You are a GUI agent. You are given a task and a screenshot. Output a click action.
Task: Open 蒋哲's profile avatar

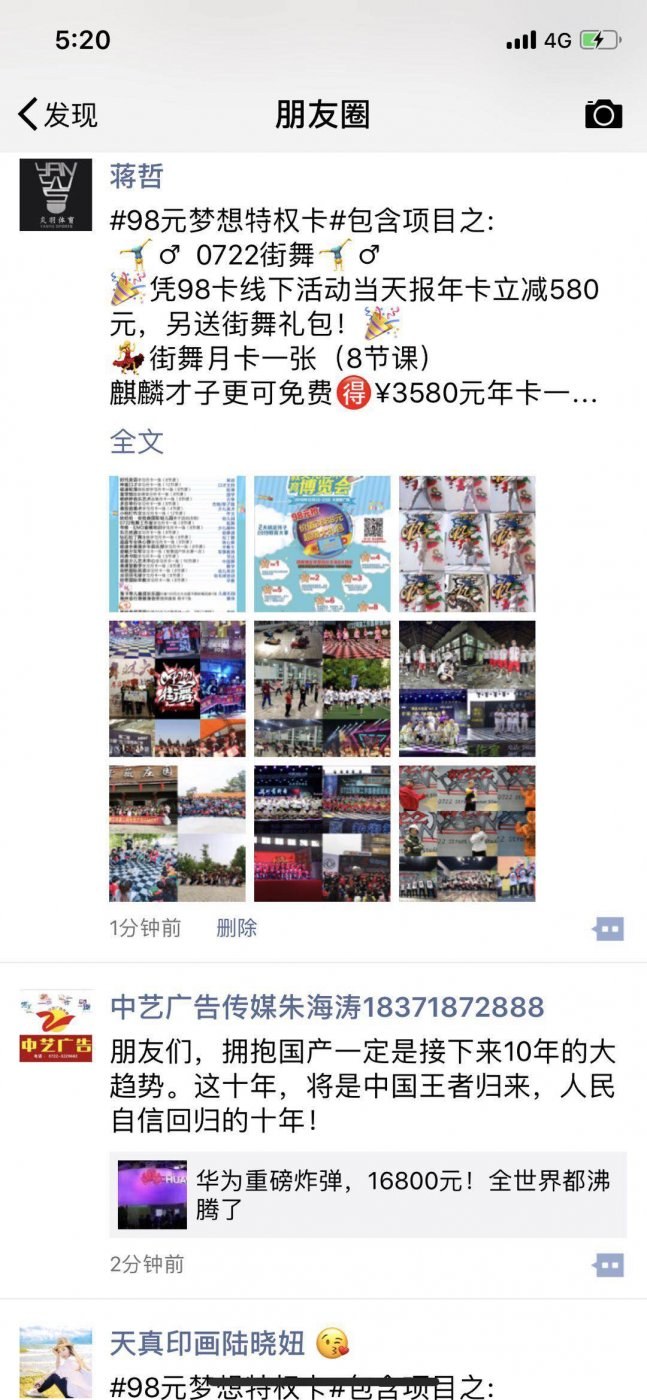pos(56,194)
